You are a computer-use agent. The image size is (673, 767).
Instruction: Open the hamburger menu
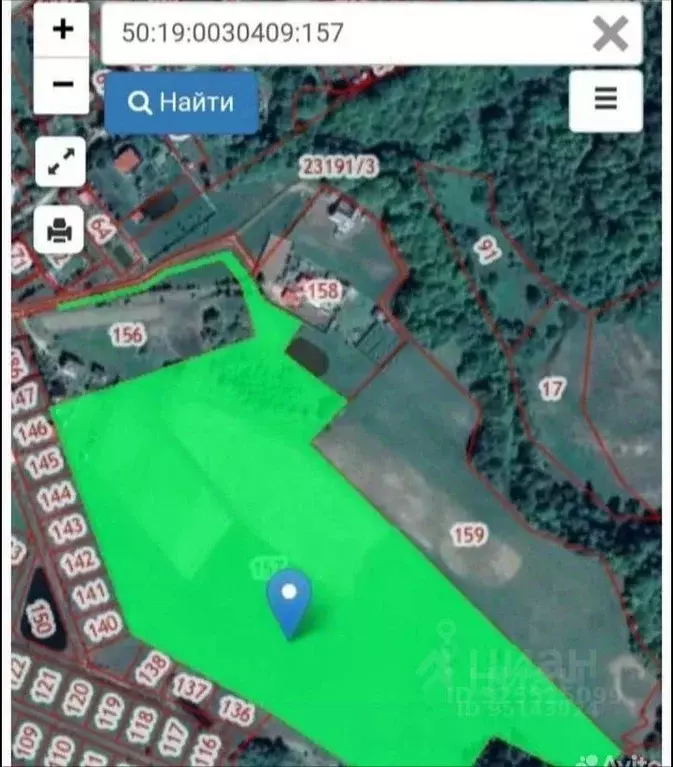pyautogui.click(x=605, y=100)
